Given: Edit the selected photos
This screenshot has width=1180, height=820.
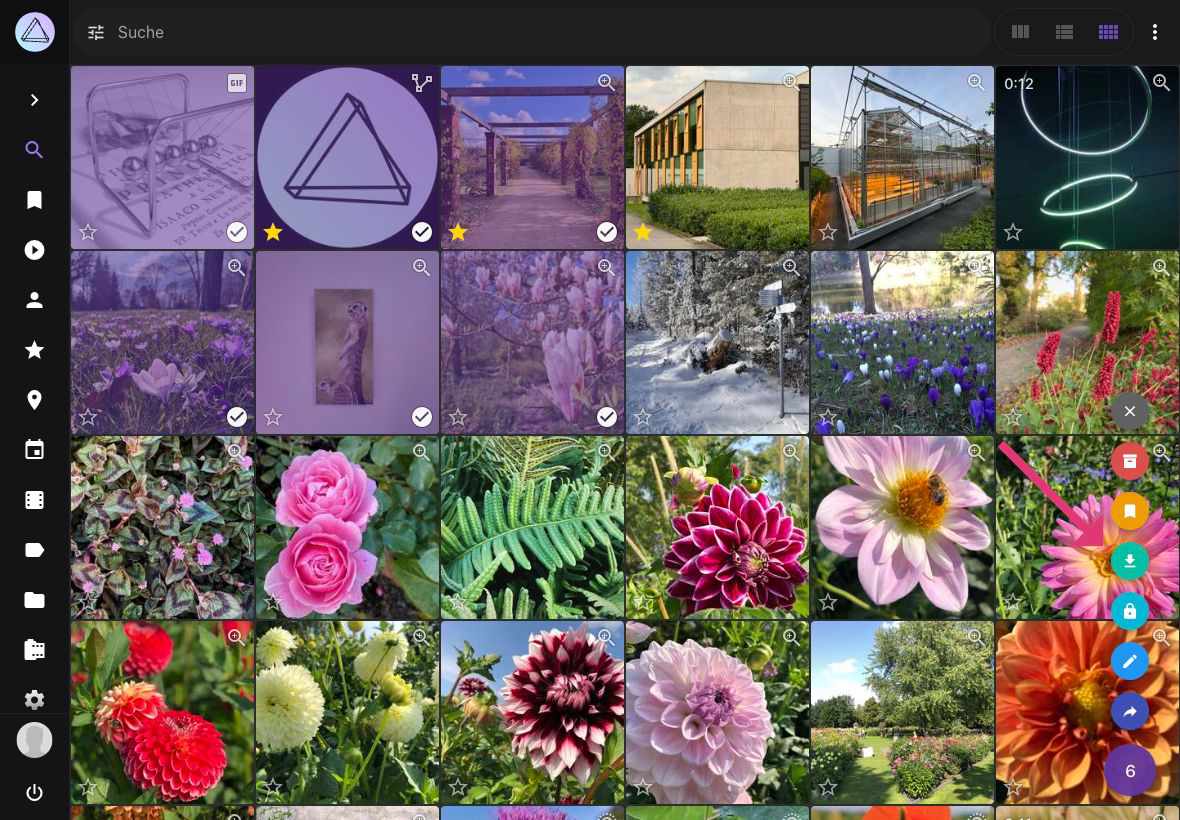Looking at the screenshot, I should (x=1129, y=661).
